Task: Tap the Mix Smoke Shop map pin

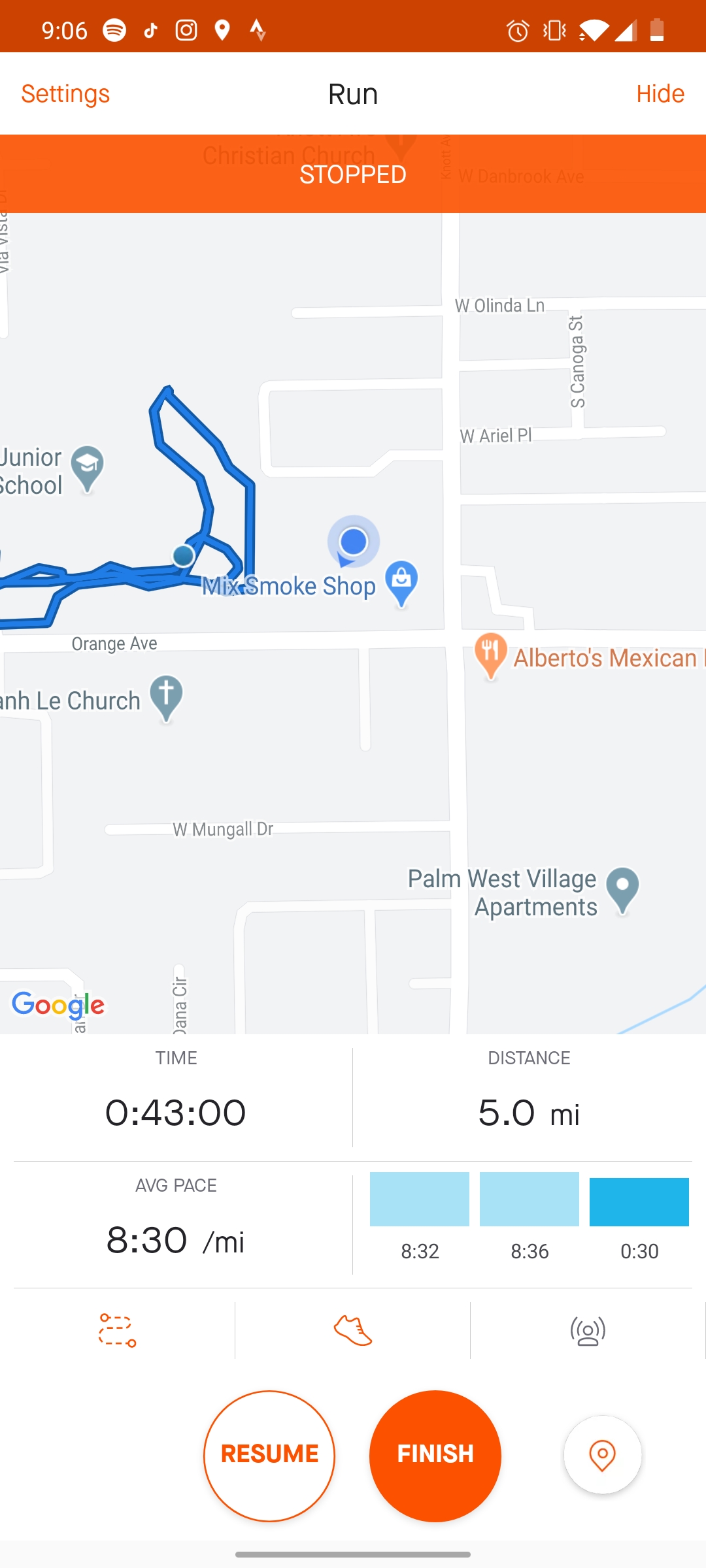Action: pos(401,581)
